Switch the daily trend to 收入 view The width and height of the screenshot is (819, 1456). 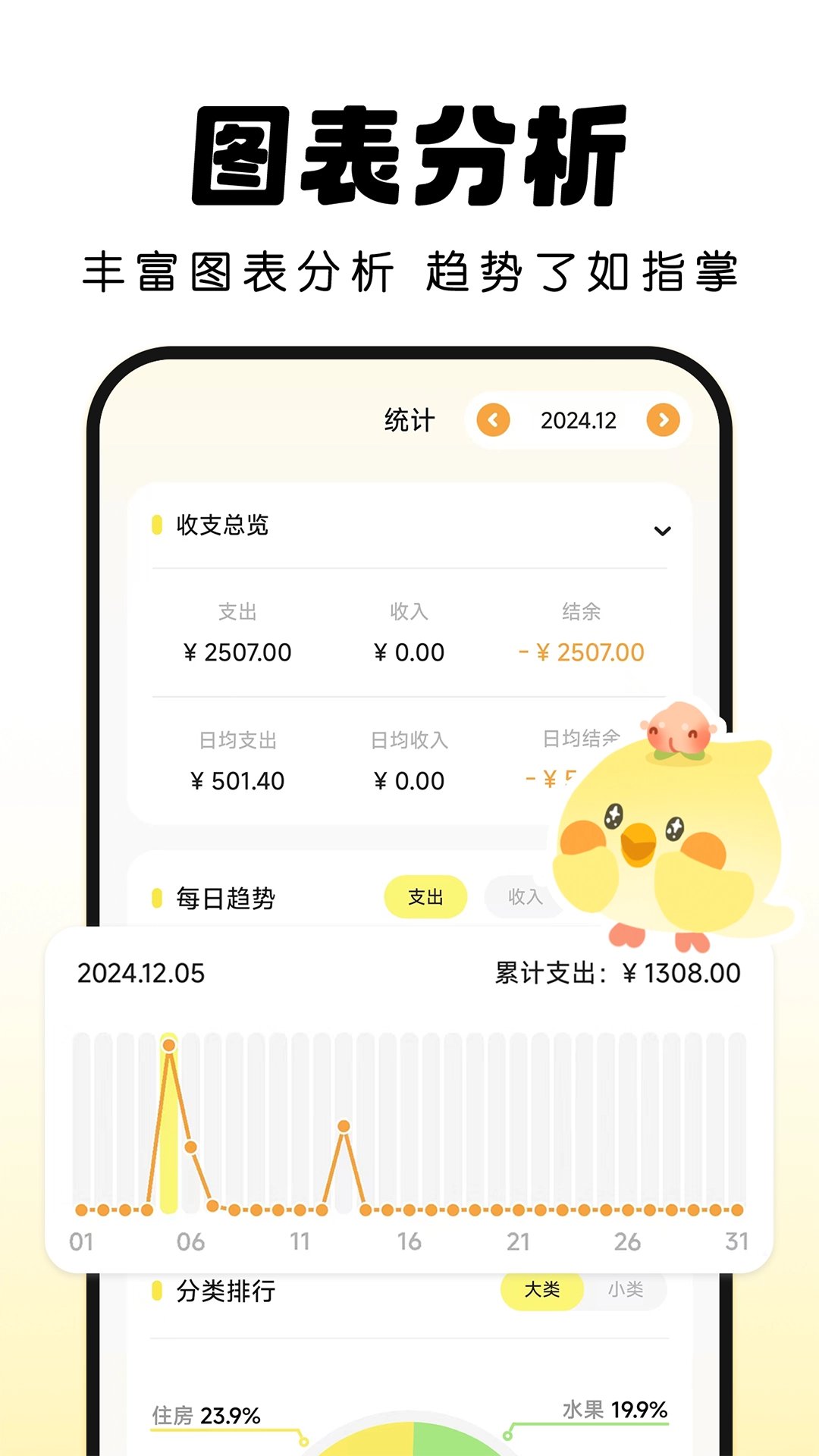pyautogui.click(x=525, y=897)
